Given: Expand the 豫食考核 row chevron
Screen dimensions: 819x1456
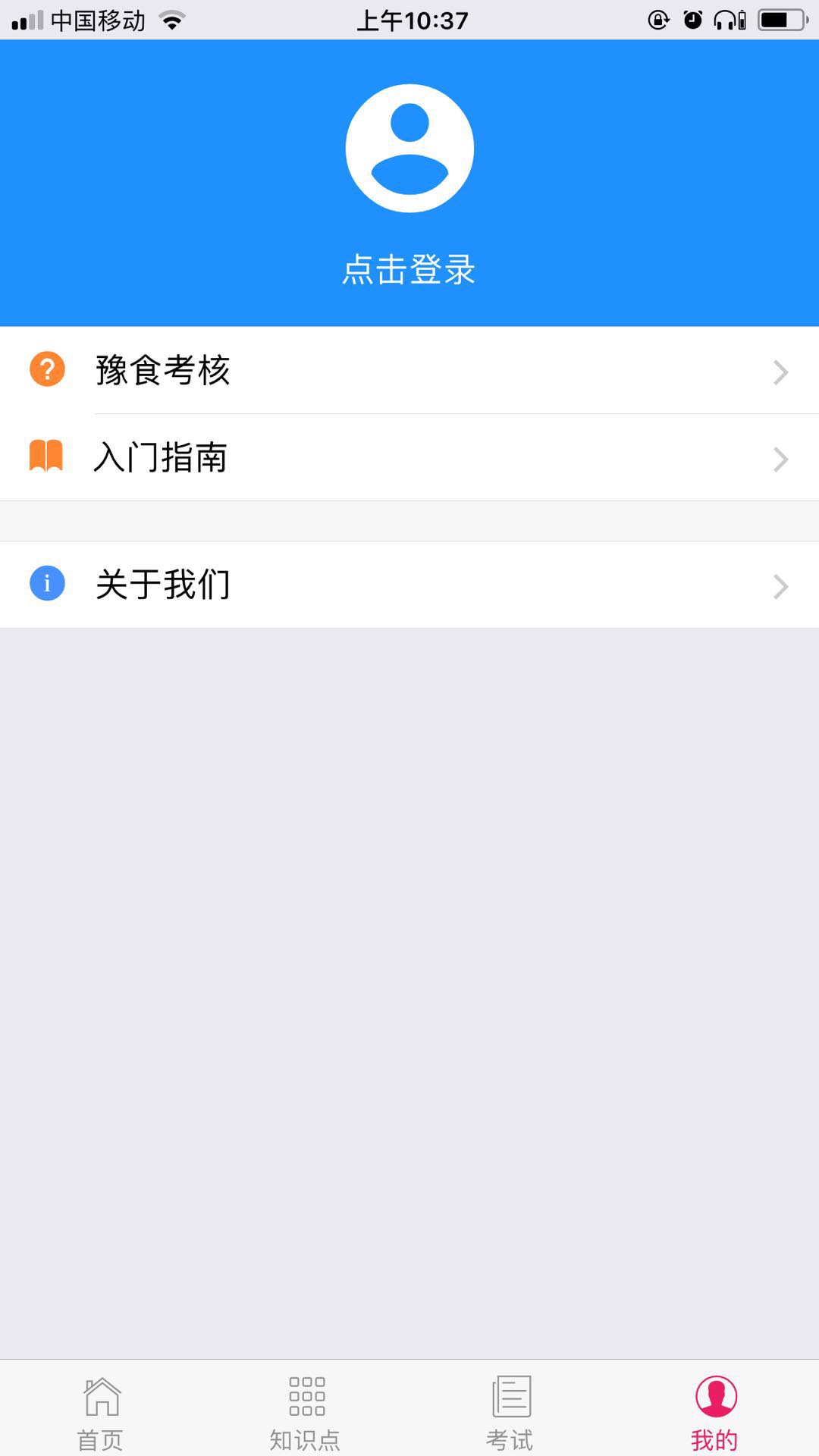Looking at the screenshot, I should click(x=782, y=372).
